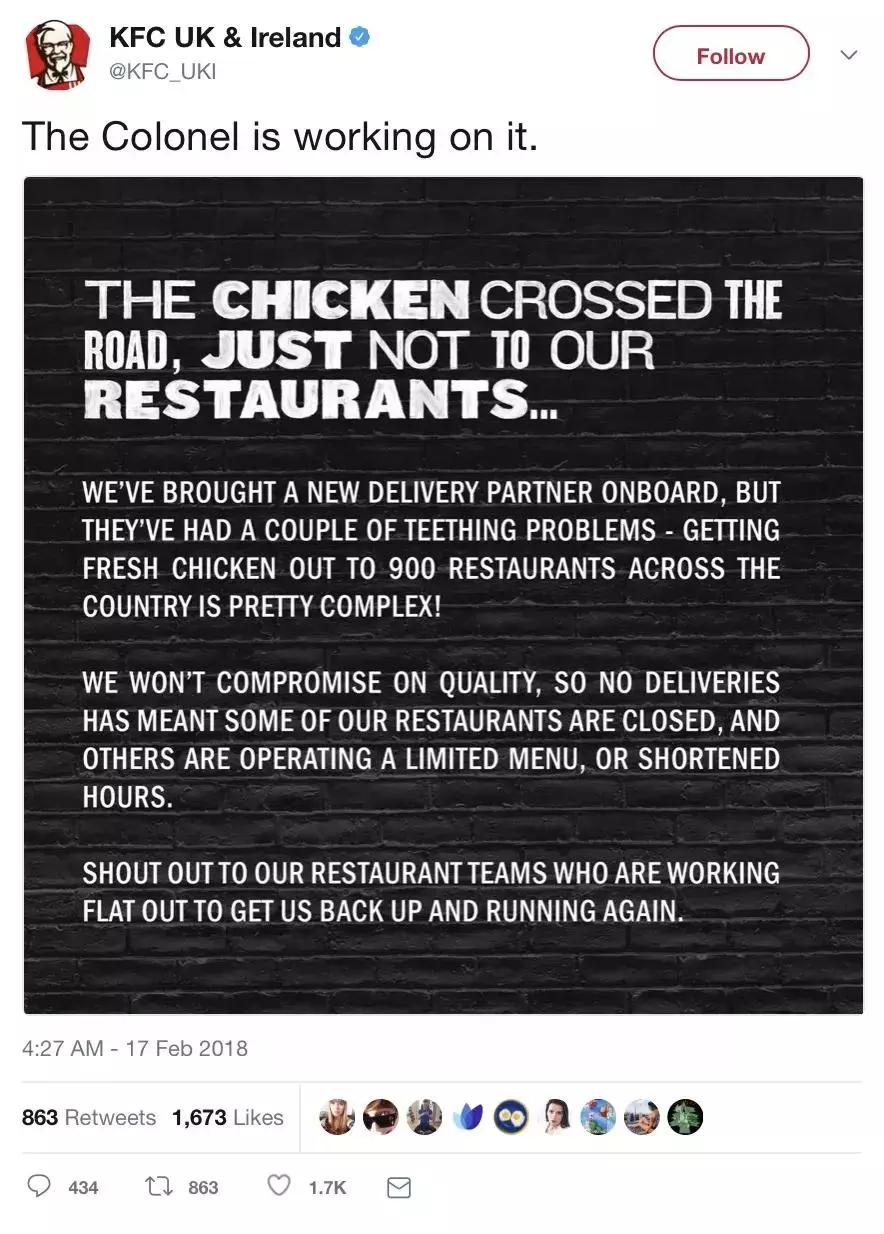Open the 4:27 AM tweet timestamp
The width and height of the screenshot is (884, 1234).
(x=134, y=1048)
